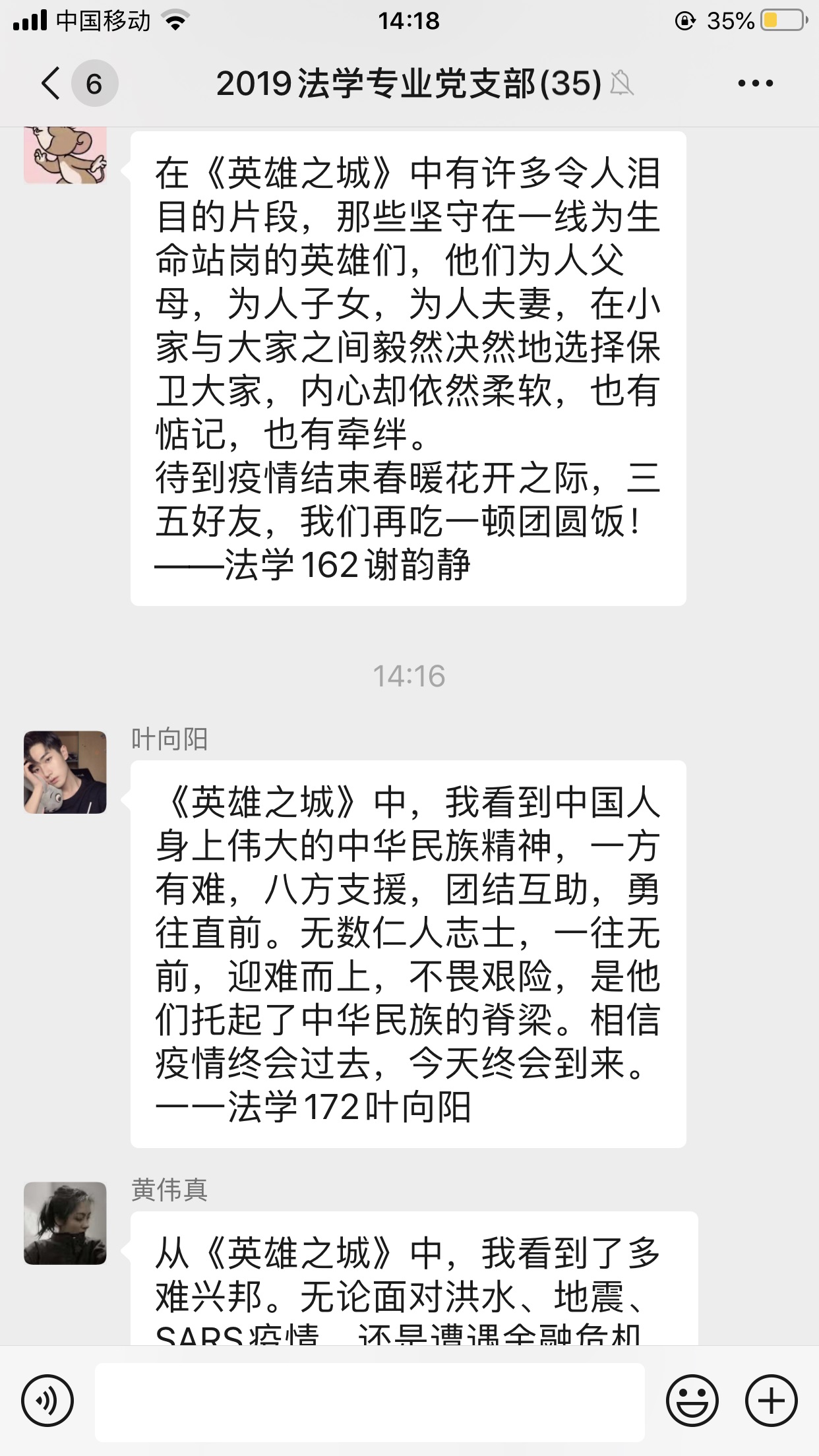The height and width of the screenshot is (1456, 819).
Task: Switch to voice message input
Action: 47,1401
